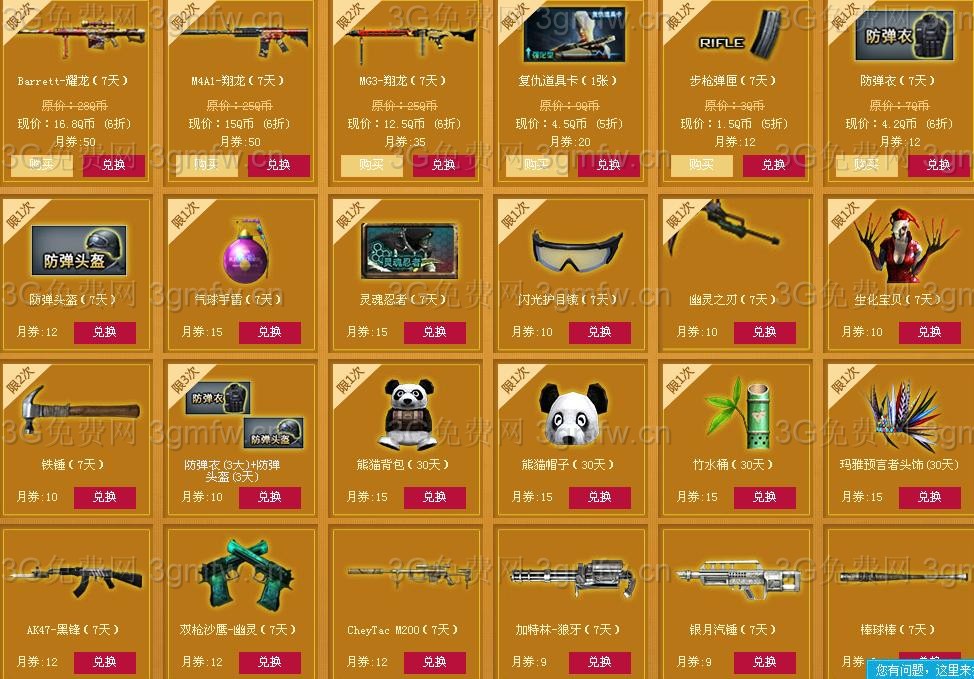The height and width of the screenshot is (679, 974).
Task: Tap 兑换 under 灵魂忍者 (7天)
Action: point(434,332)
